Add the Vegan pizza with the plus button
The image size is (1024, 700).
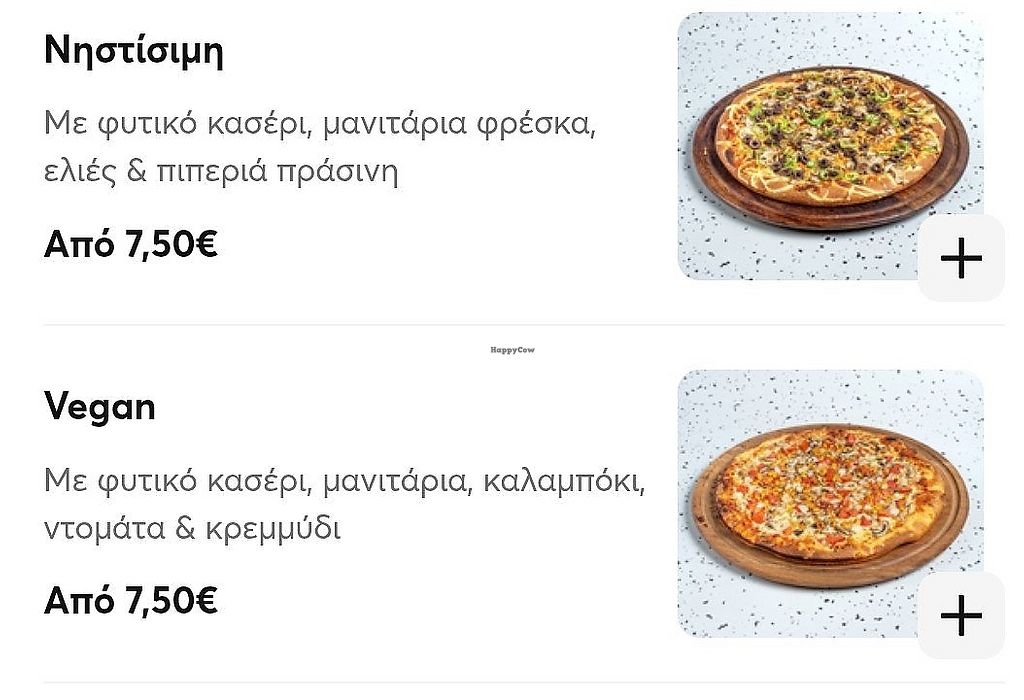(961, 616)
